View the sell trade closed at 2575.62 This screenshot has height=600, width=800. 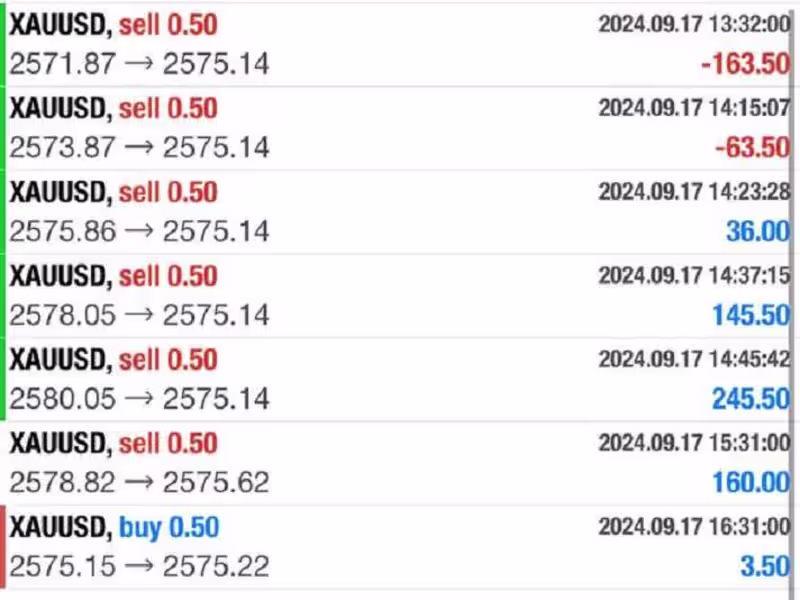click(x=400, y=463)
